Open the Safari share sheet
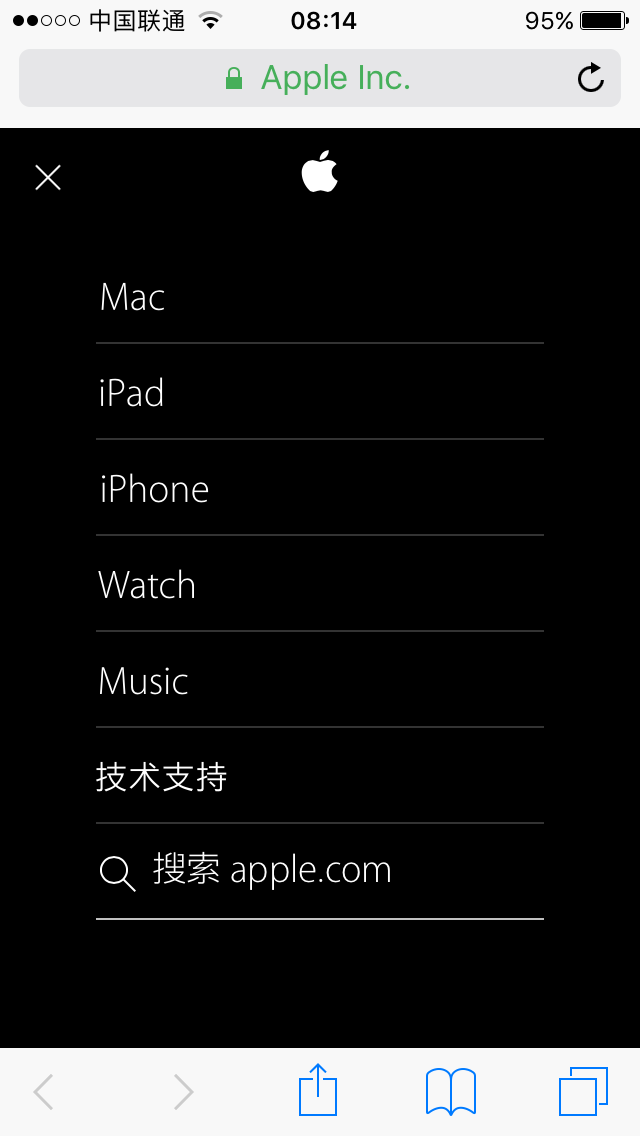The width and height of the screenshot is (640, 1136). (318, 1090)
